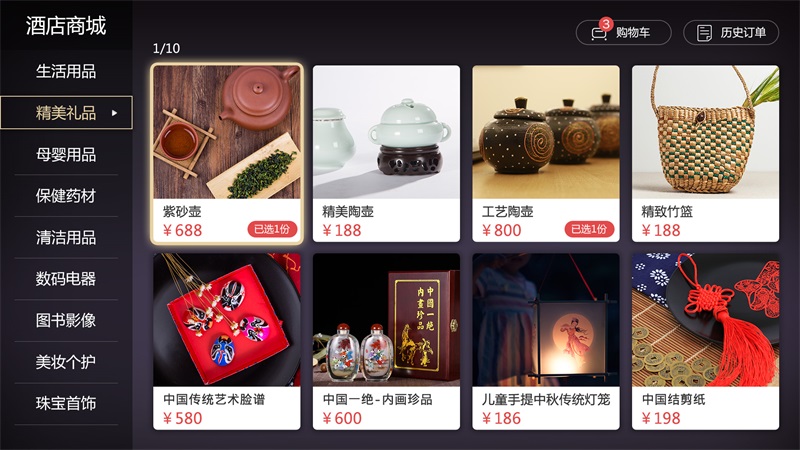Open the 紫砂壶 product card
This screenshot has height=450, width=800.
coord(226,154)
